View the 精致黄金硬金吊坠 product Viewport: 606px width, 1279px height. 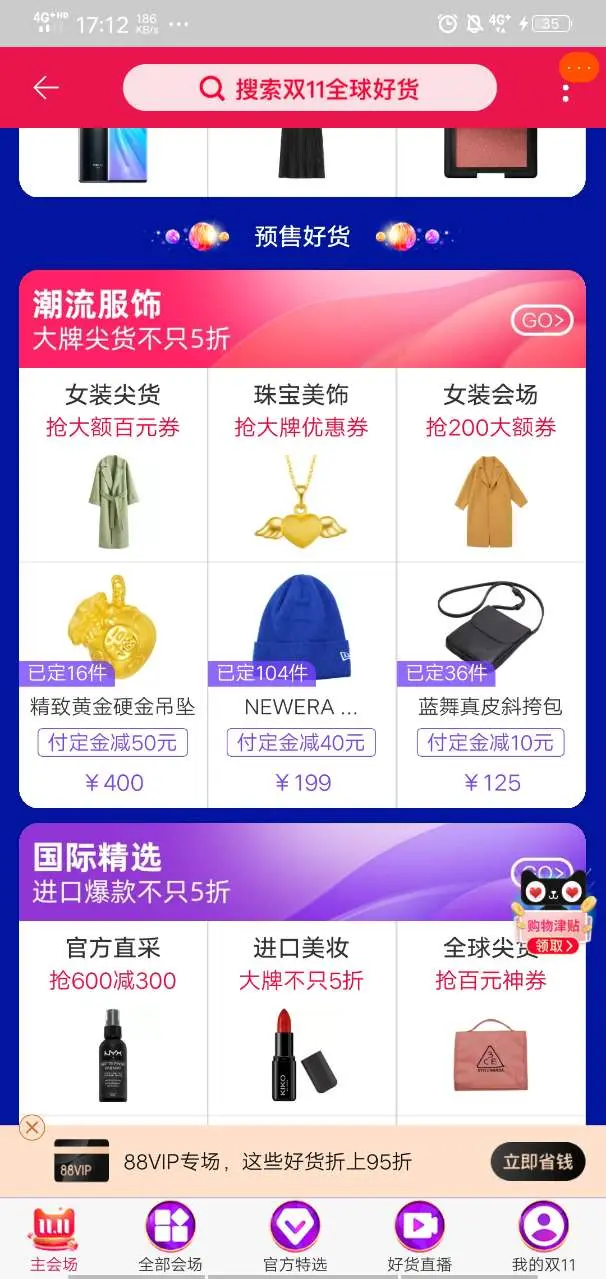pos(113,685)
